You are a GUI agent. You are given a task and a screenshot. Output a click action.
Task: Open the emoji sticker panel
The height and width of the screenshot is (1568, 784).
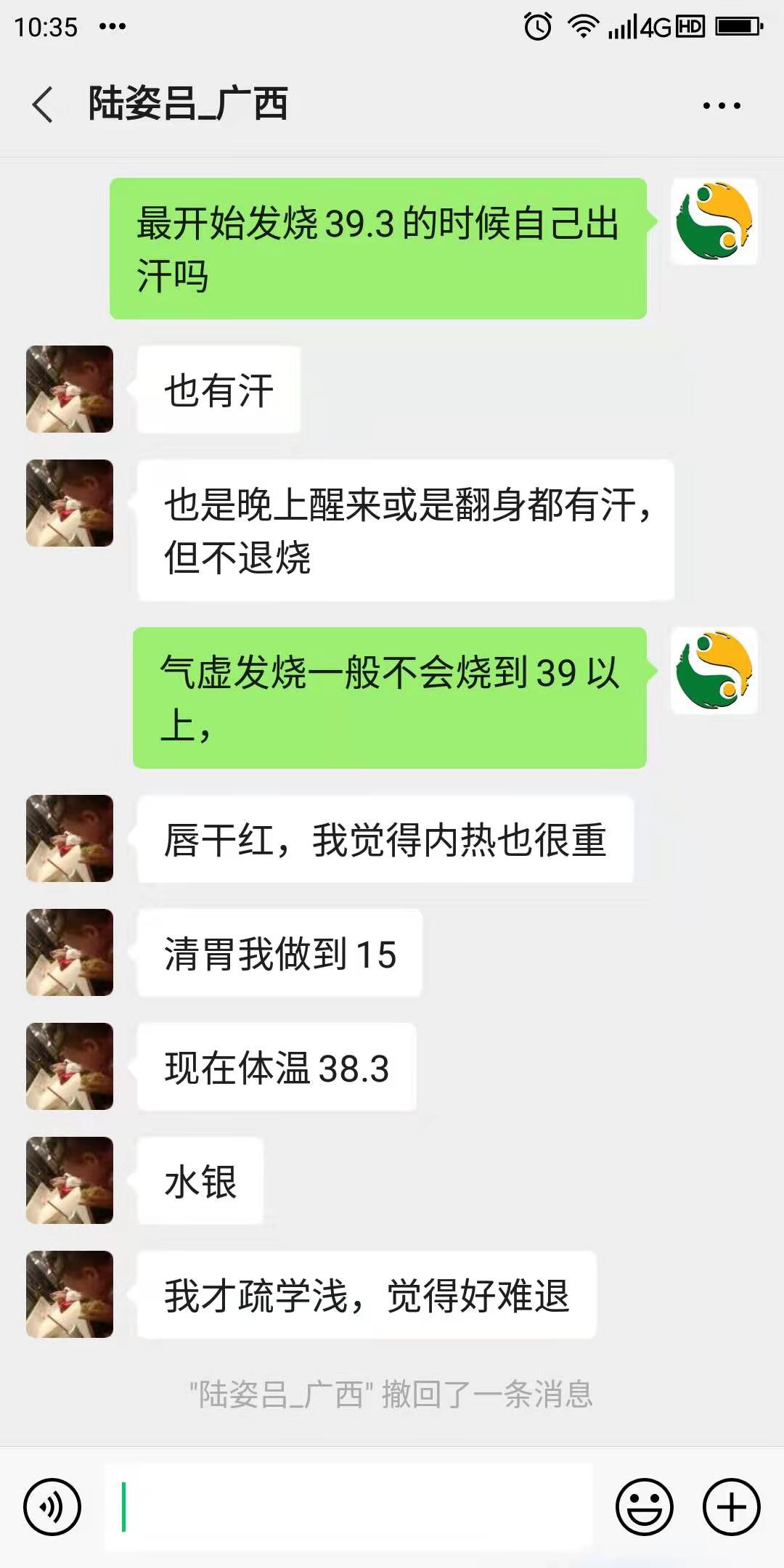(644, 1507)
